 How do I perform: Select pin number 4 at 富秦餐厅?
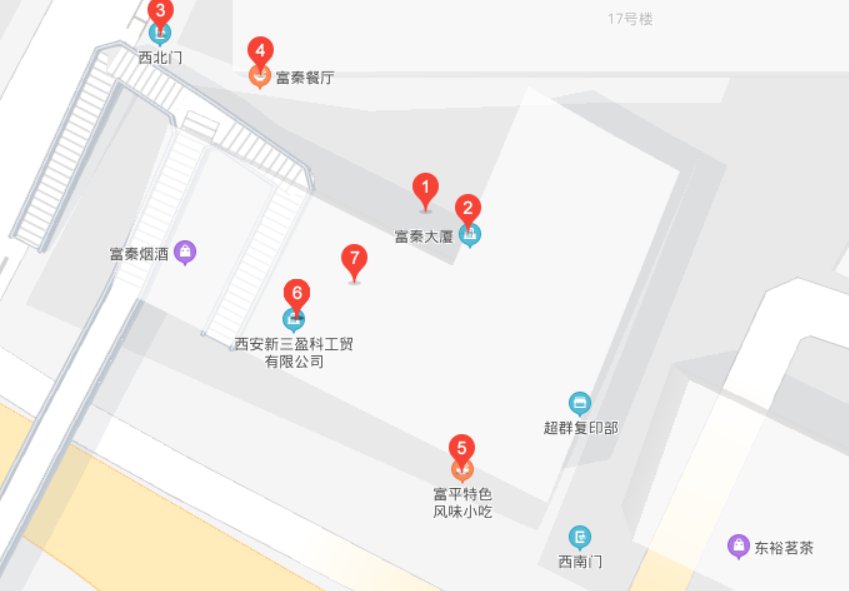coord(260,51)
